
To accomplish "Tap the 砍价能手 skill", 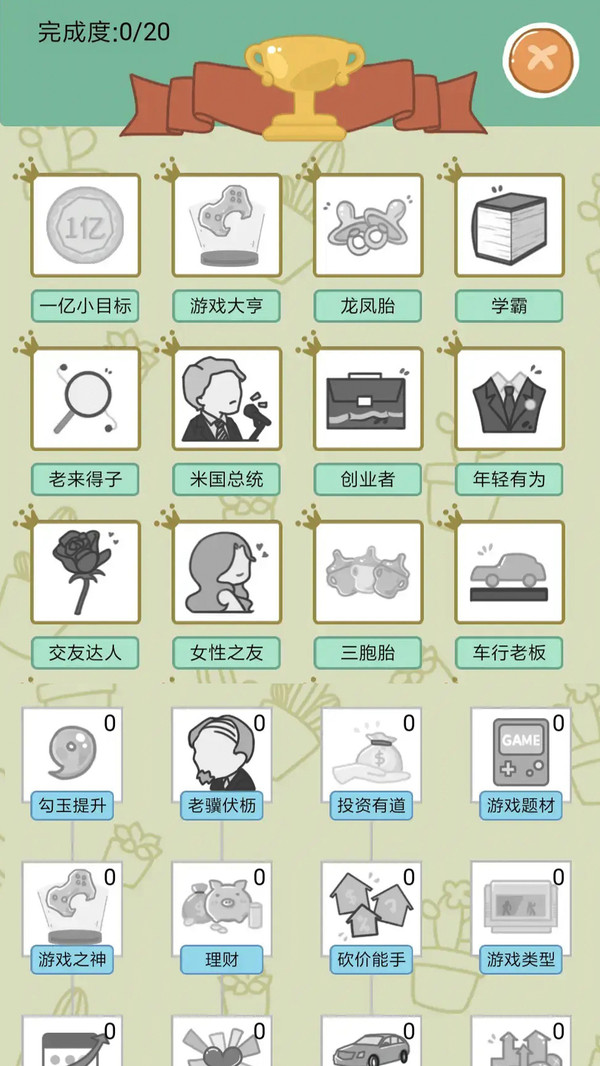I will (371, 917).
